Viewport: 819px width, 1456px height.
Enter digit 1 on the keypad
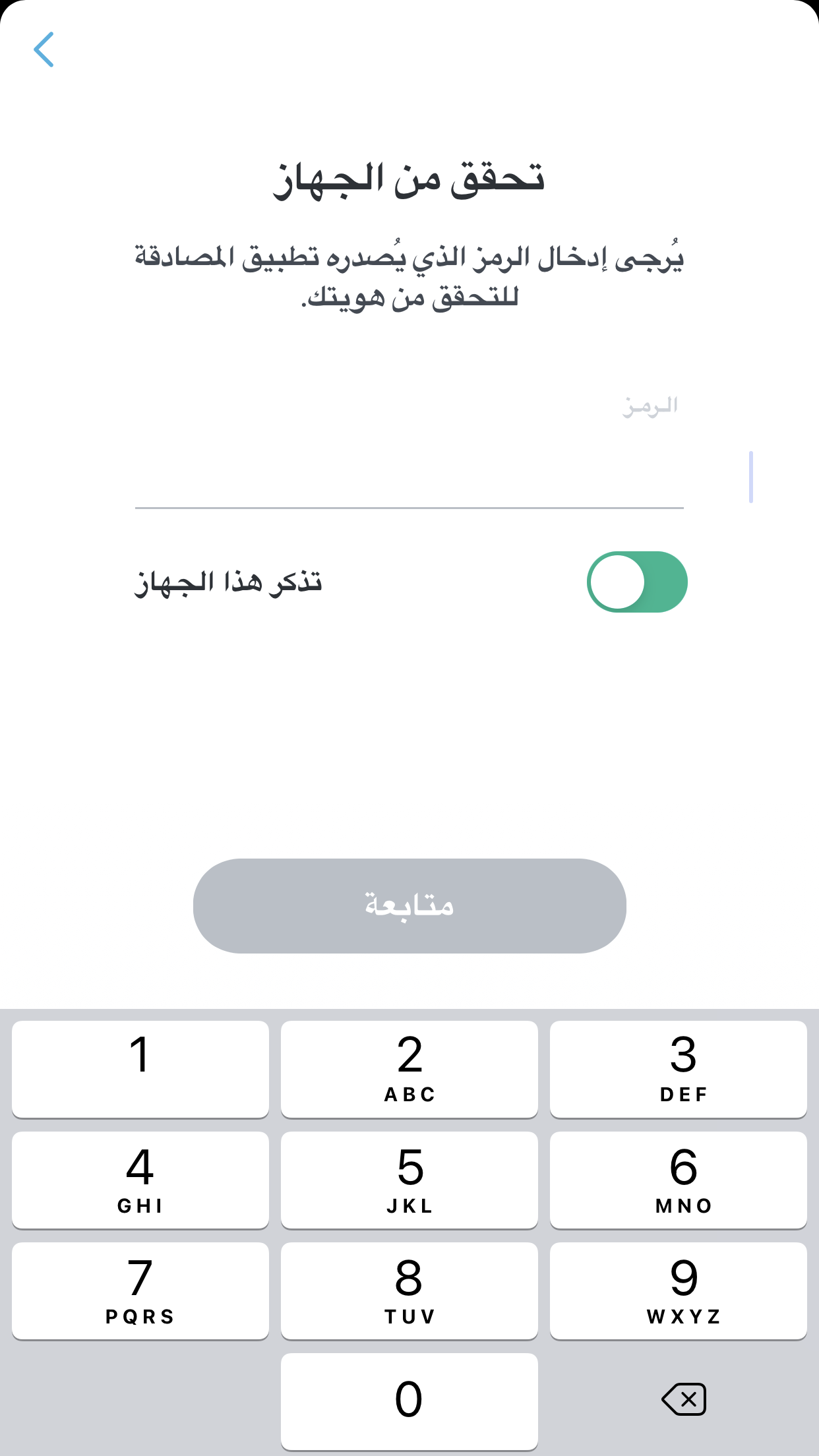coord(140,1069)
